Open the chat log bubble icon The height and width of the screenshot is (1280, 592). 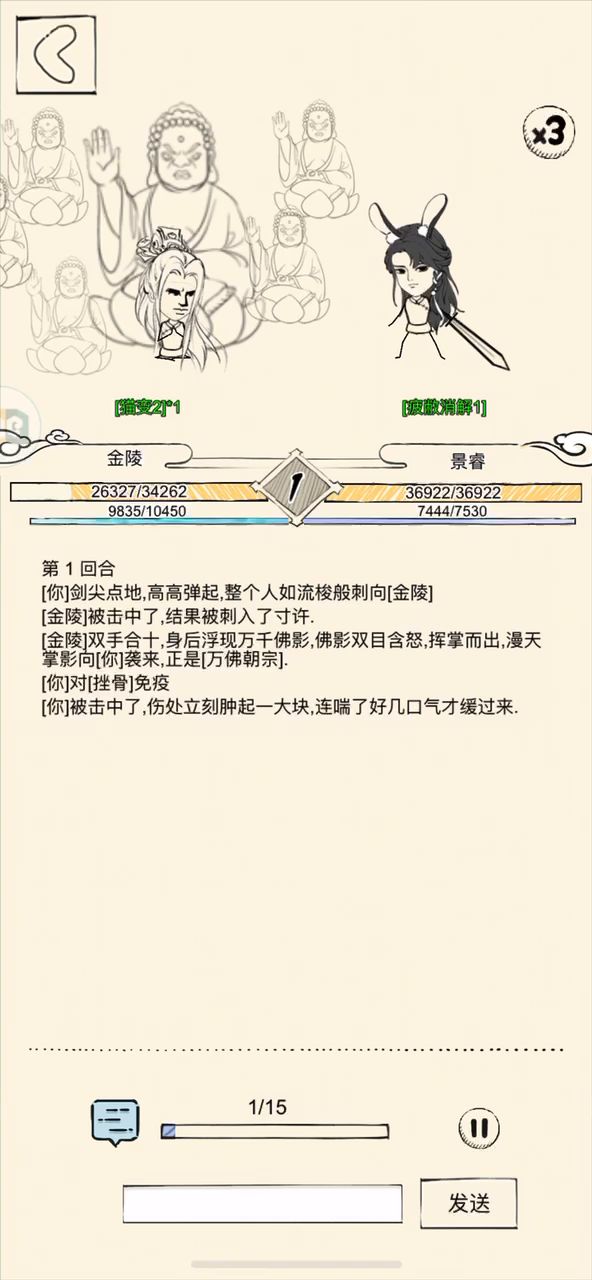115,1122
